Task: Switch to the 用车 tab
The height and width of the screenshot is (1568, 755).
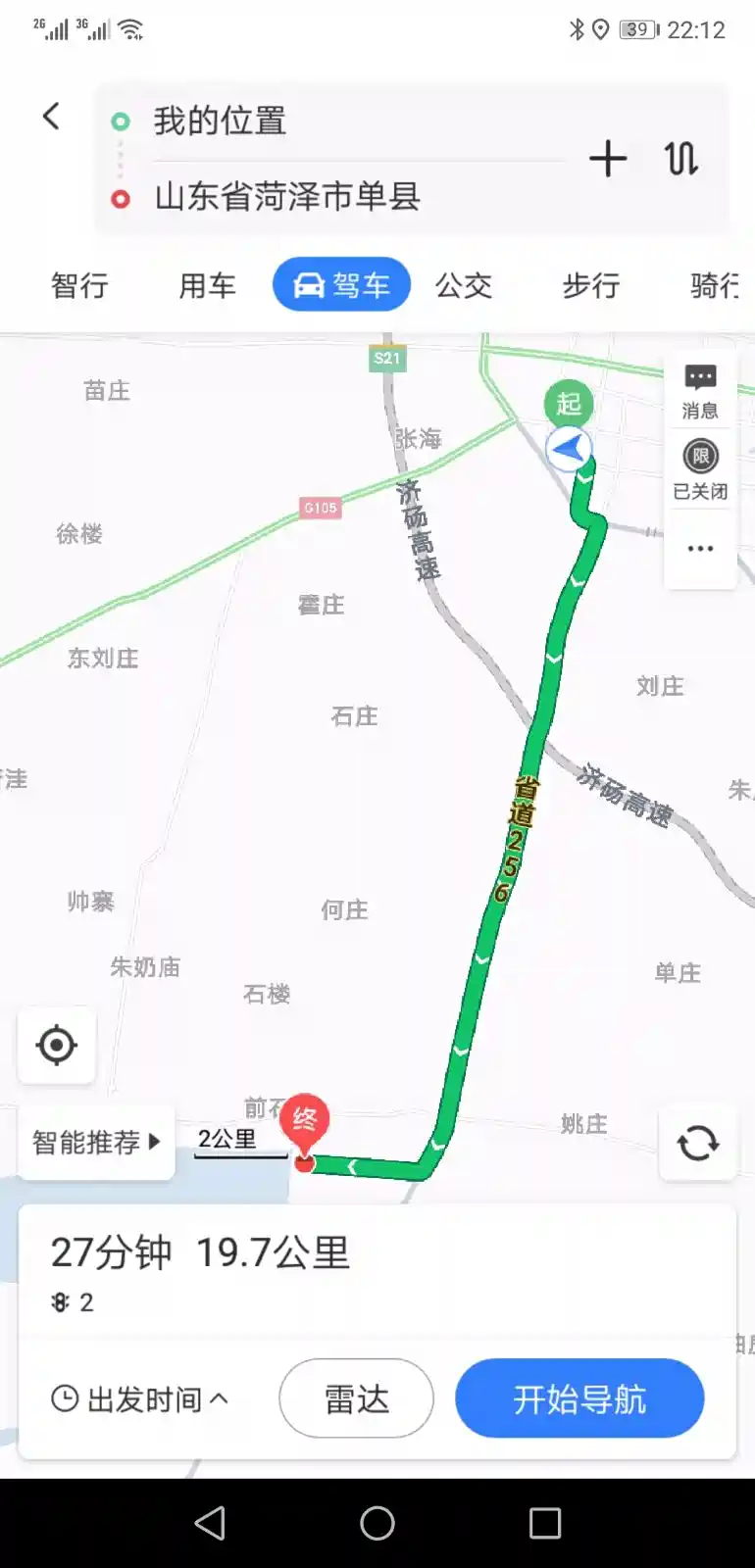Action: coord(207,285)
